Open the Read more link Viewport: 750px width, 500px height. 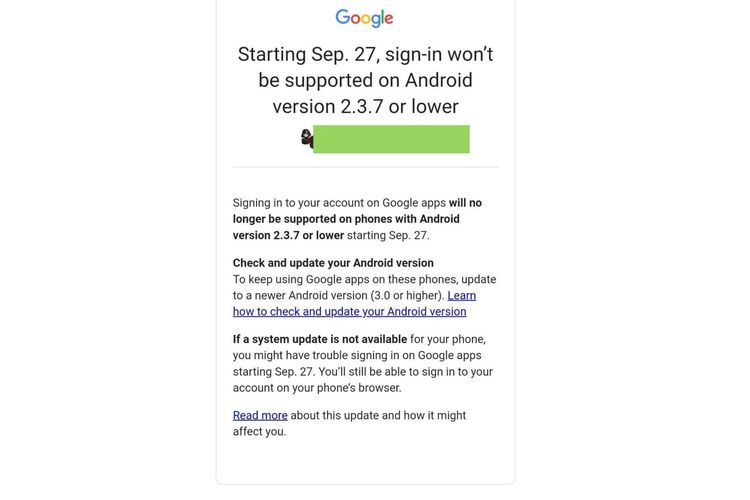click(x=260, y=415)
